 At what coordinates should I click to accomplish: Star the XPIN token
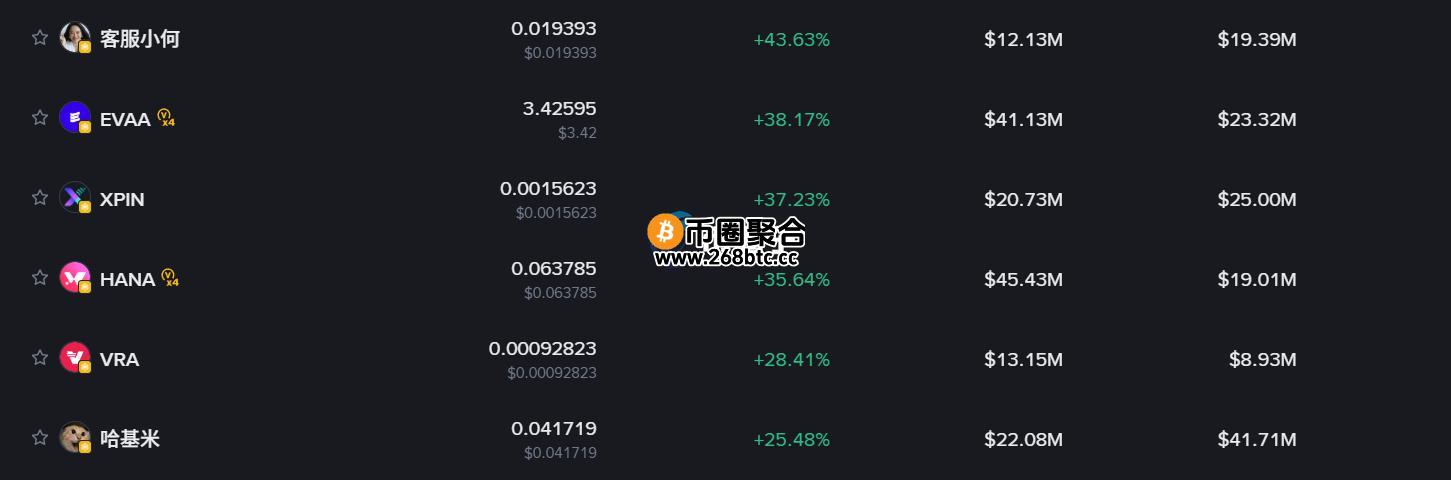40,198
